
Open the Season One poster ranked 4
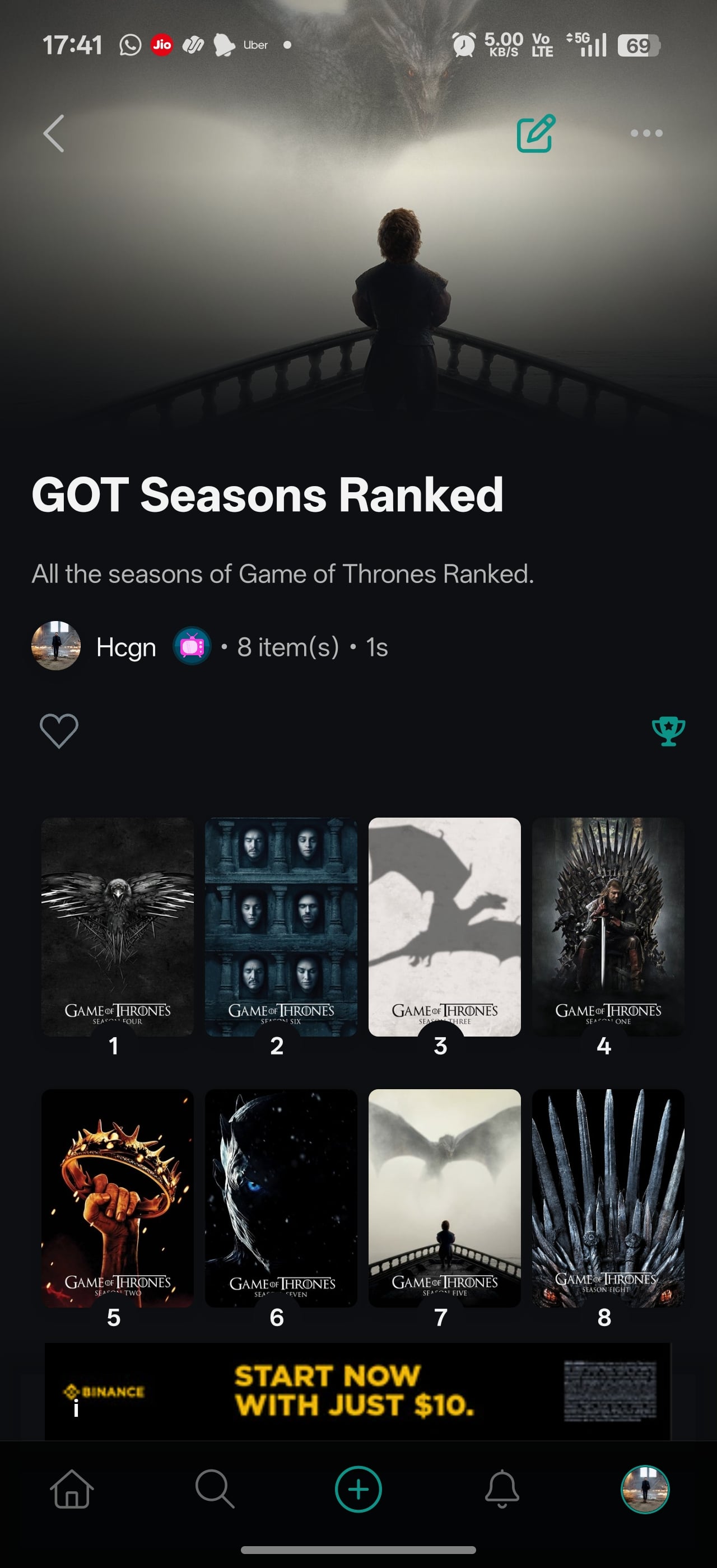[x=608, y=926]
